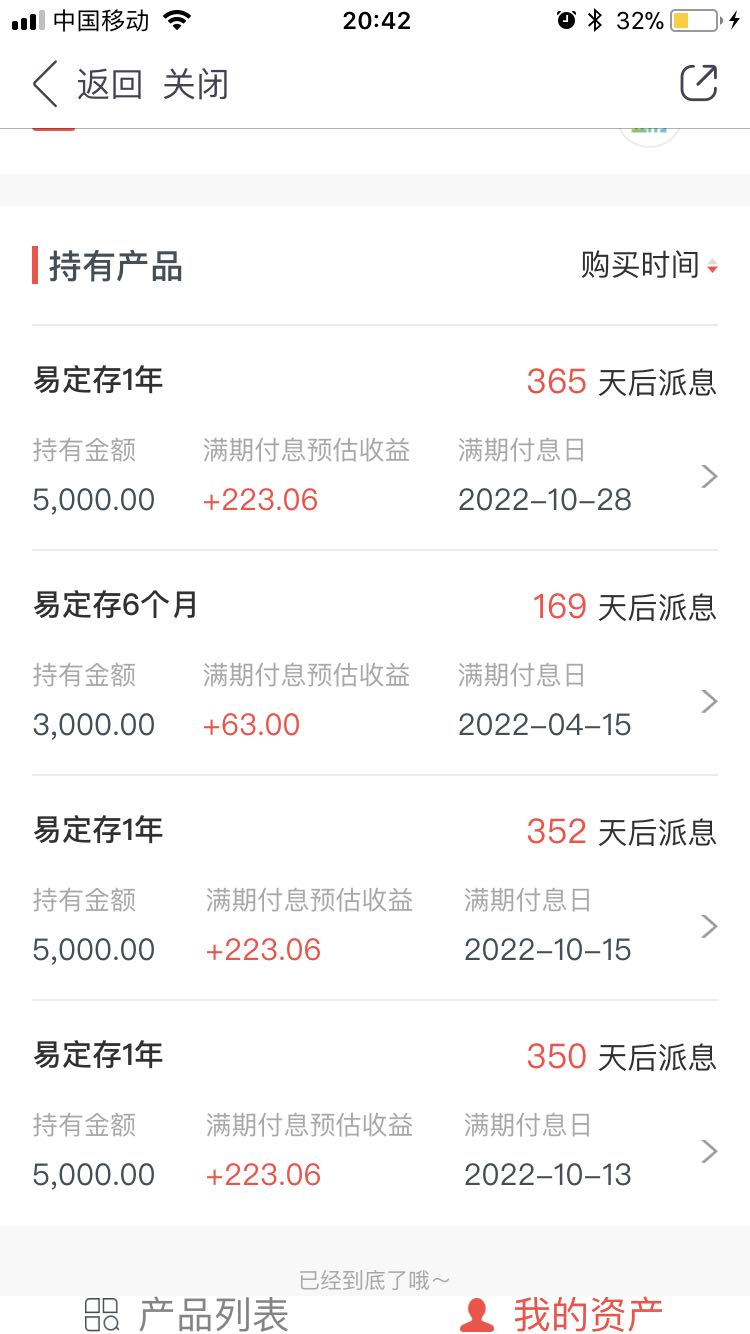Tap the back arrow 返回
750x1334 pixels.
coord(87,84)
